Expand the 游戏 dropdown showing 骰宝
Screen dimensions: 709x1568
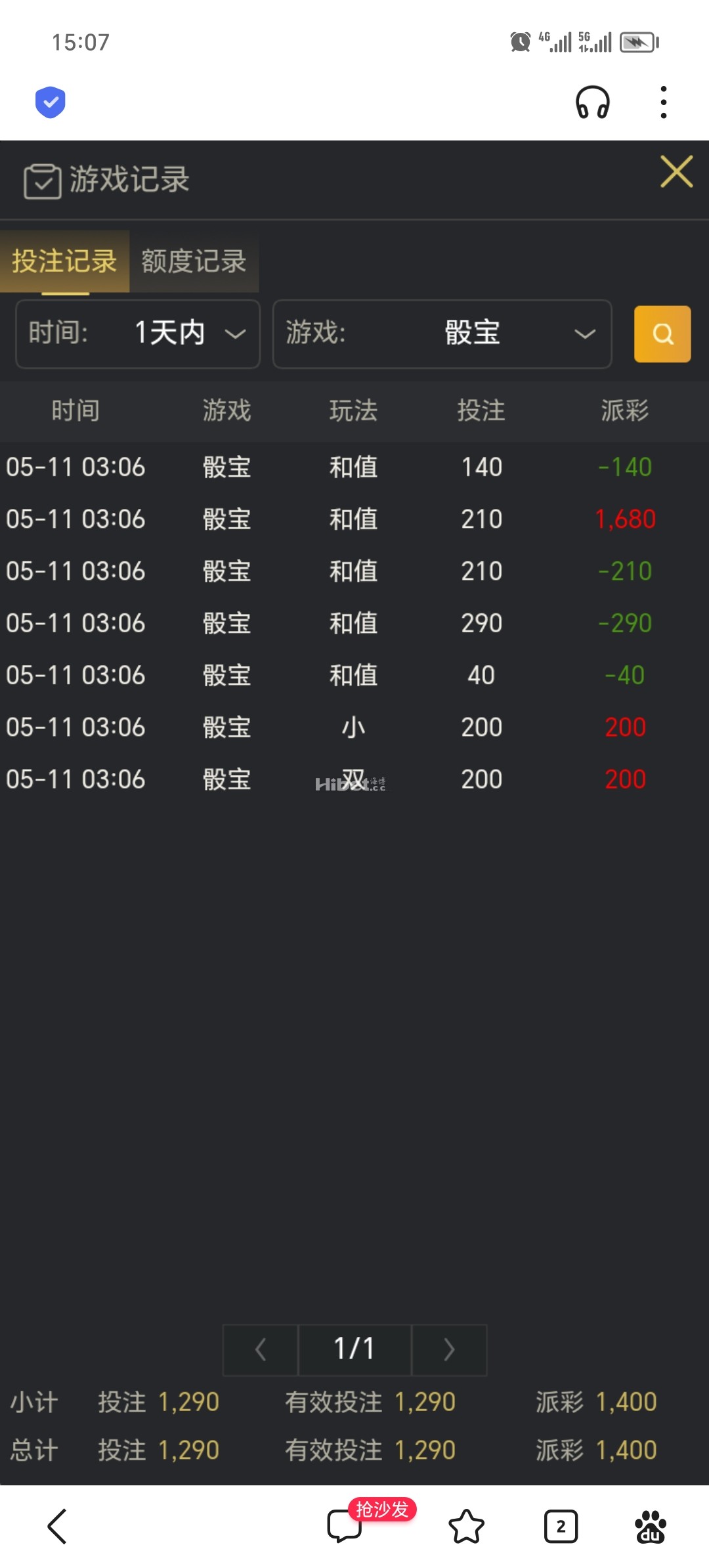pos(442,334)
